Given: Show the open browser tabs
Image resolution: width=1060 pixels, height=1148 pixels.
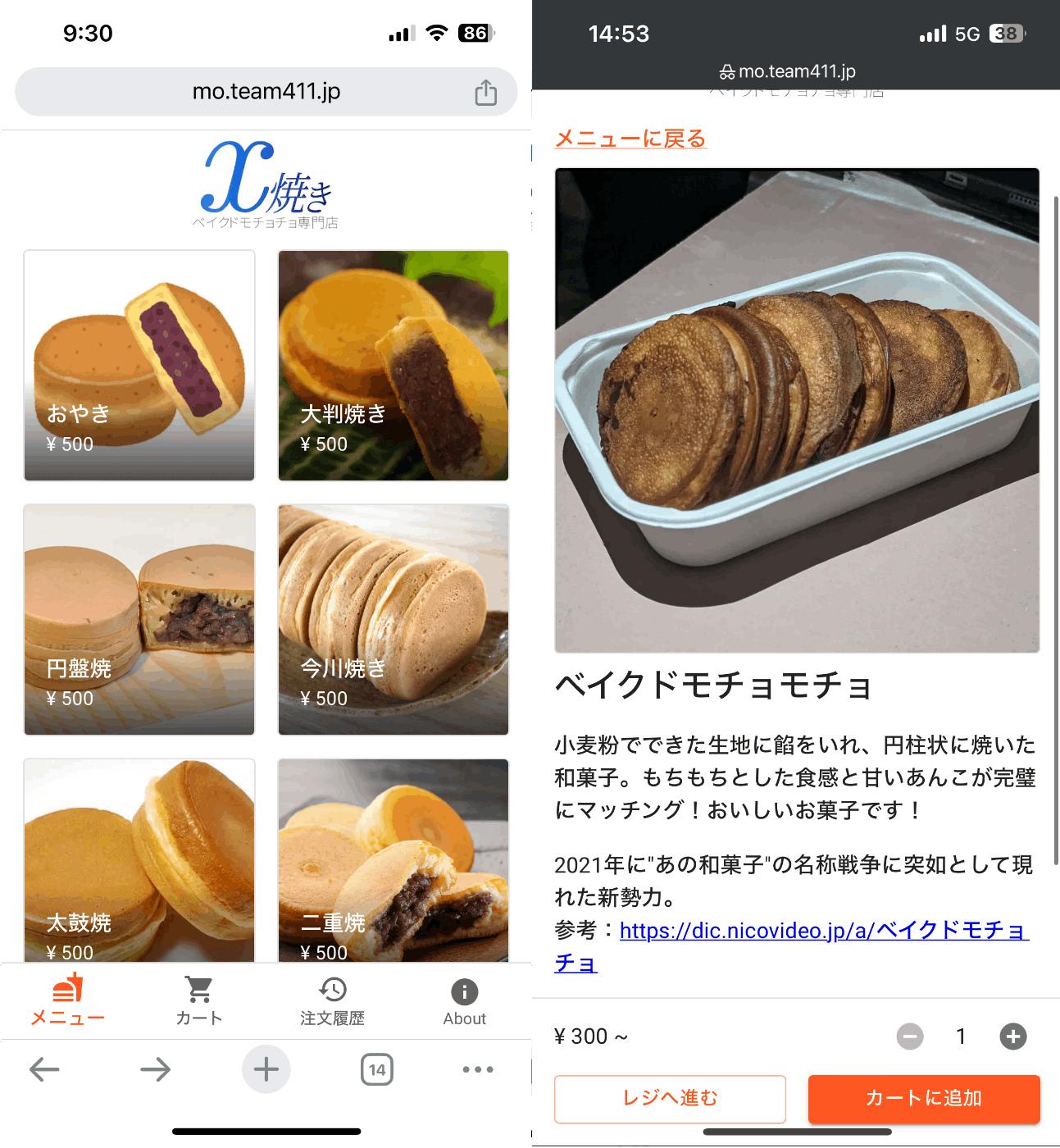Looking at the screenshot, I should click(376, 1069).
